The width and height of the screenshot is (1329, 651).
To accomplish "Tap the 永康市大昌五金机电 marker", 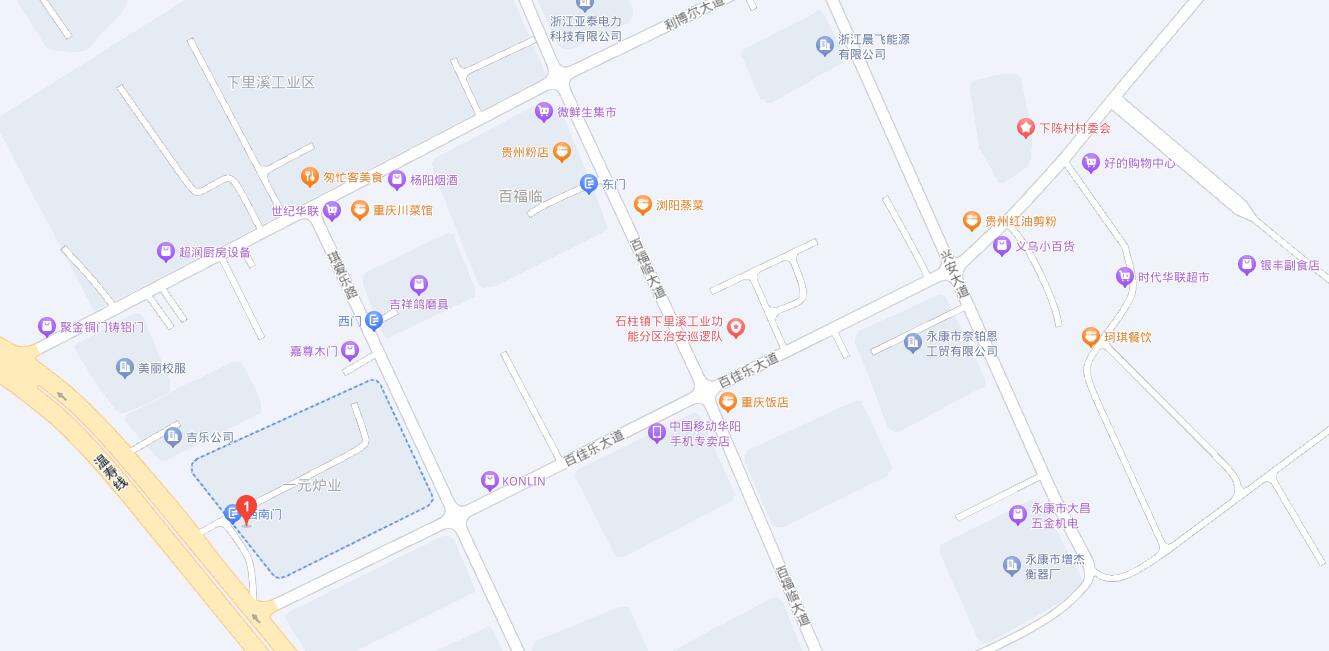I will point(1018,515).
